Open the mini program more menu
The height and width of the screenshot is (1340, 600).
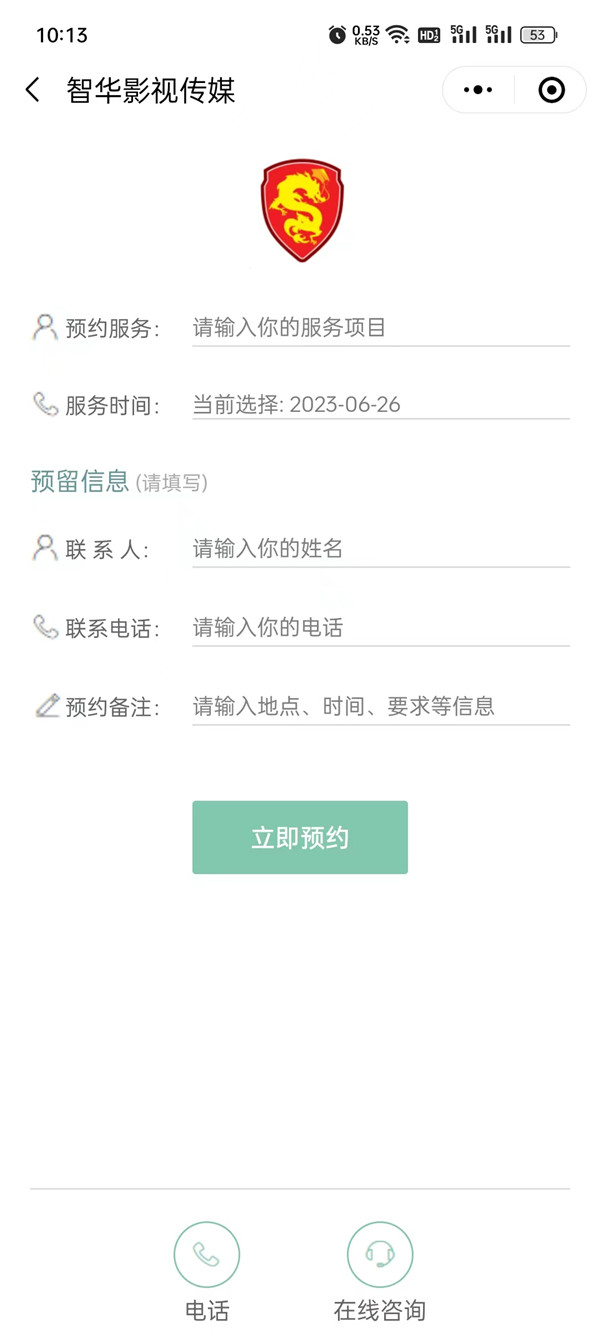478,90
